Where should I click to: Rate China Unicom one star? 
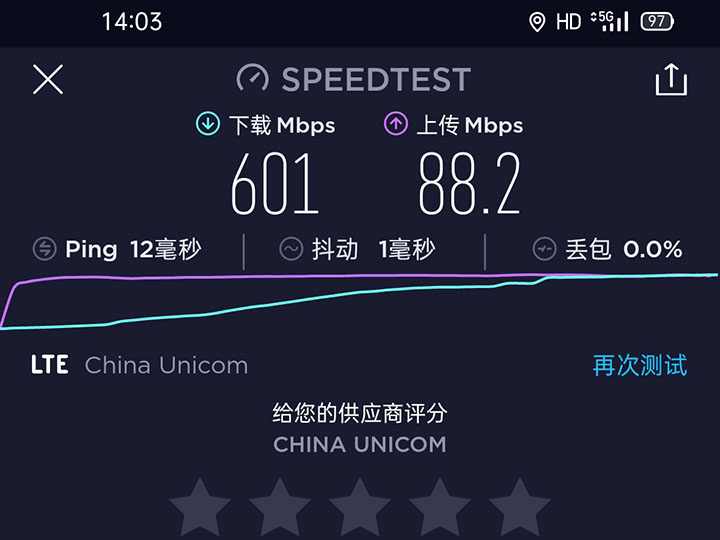click(x=200, y=507)
